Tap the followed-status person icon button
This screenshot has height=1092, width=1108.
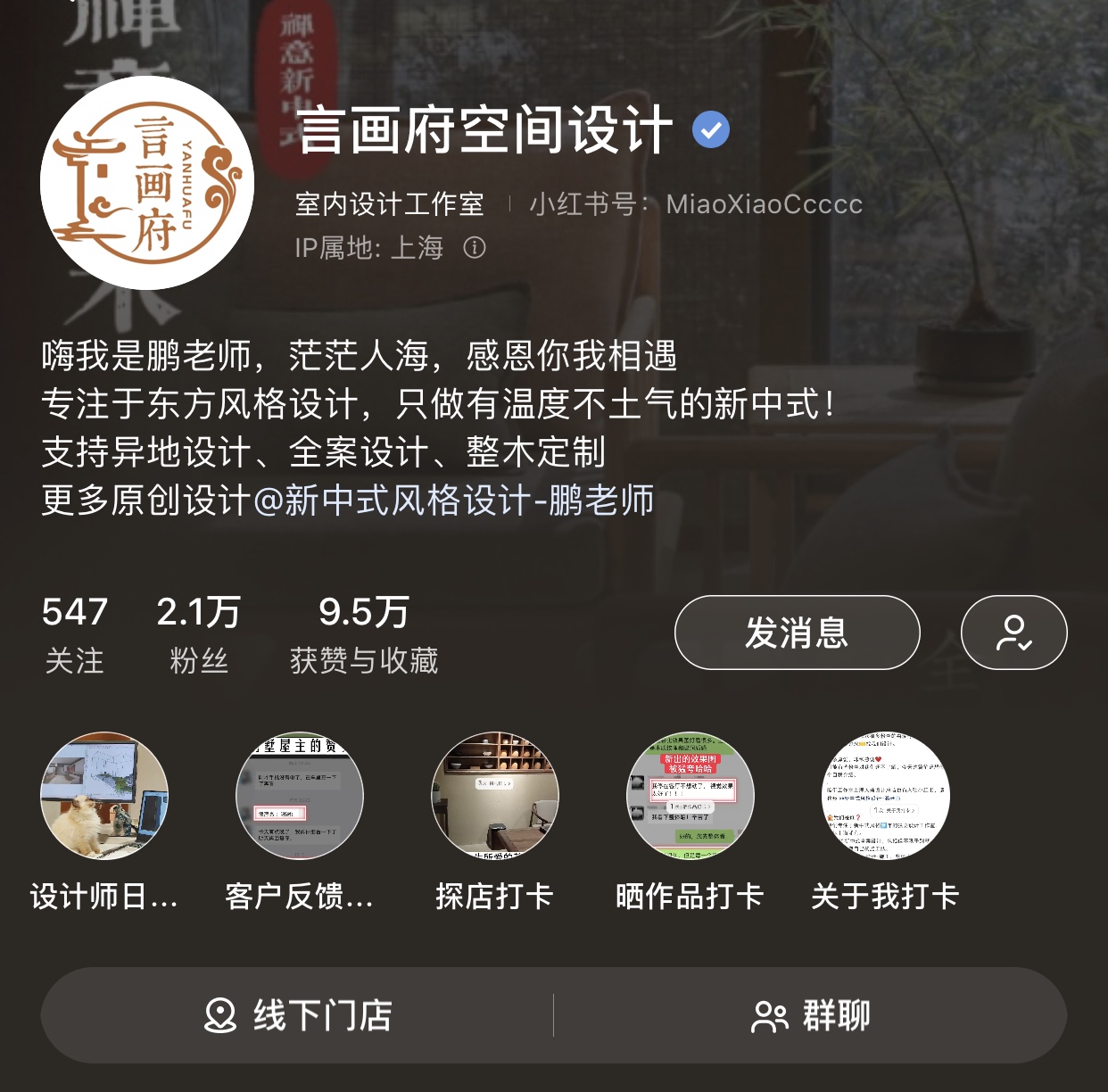tap(1013, 633)
